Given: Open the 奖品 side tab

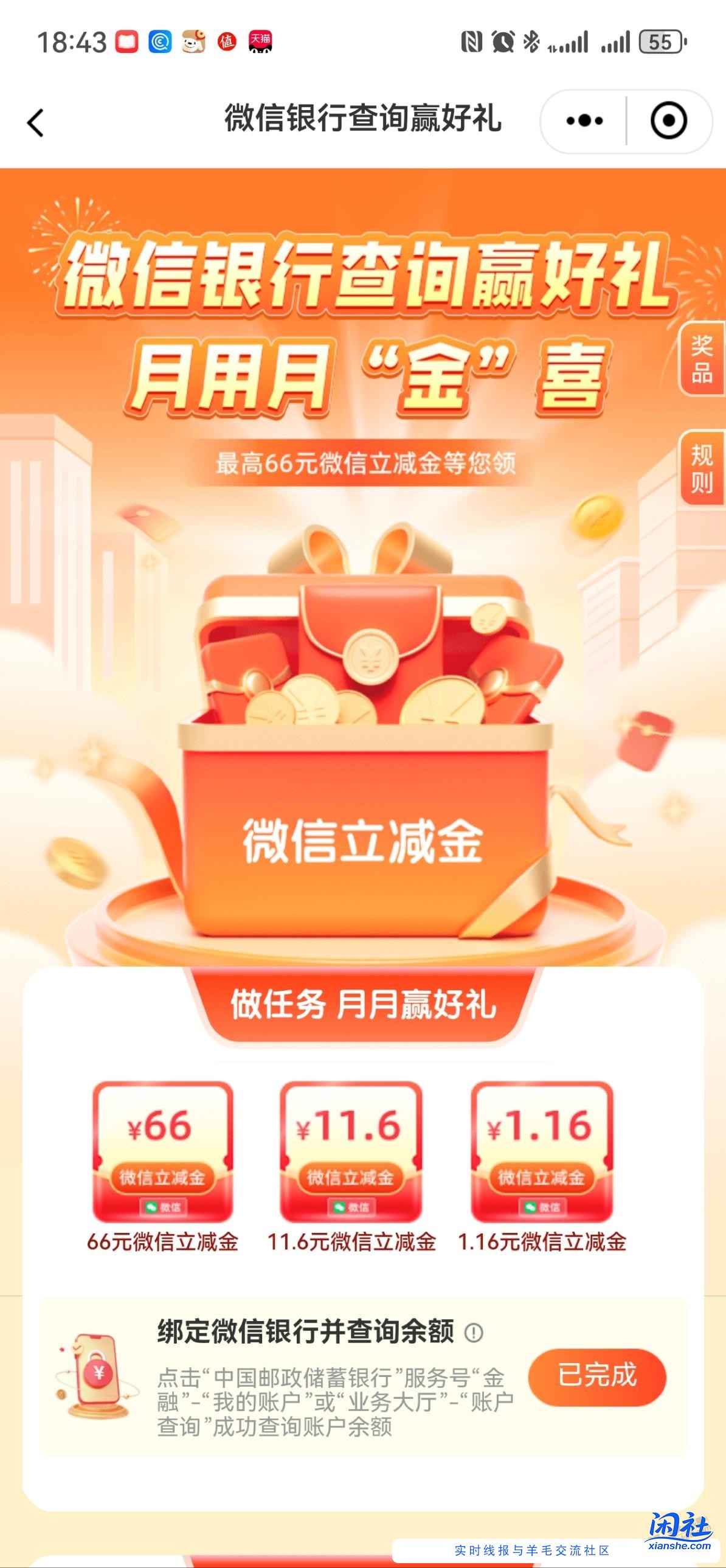Looking at the screenshot, I should coord(702,359).
